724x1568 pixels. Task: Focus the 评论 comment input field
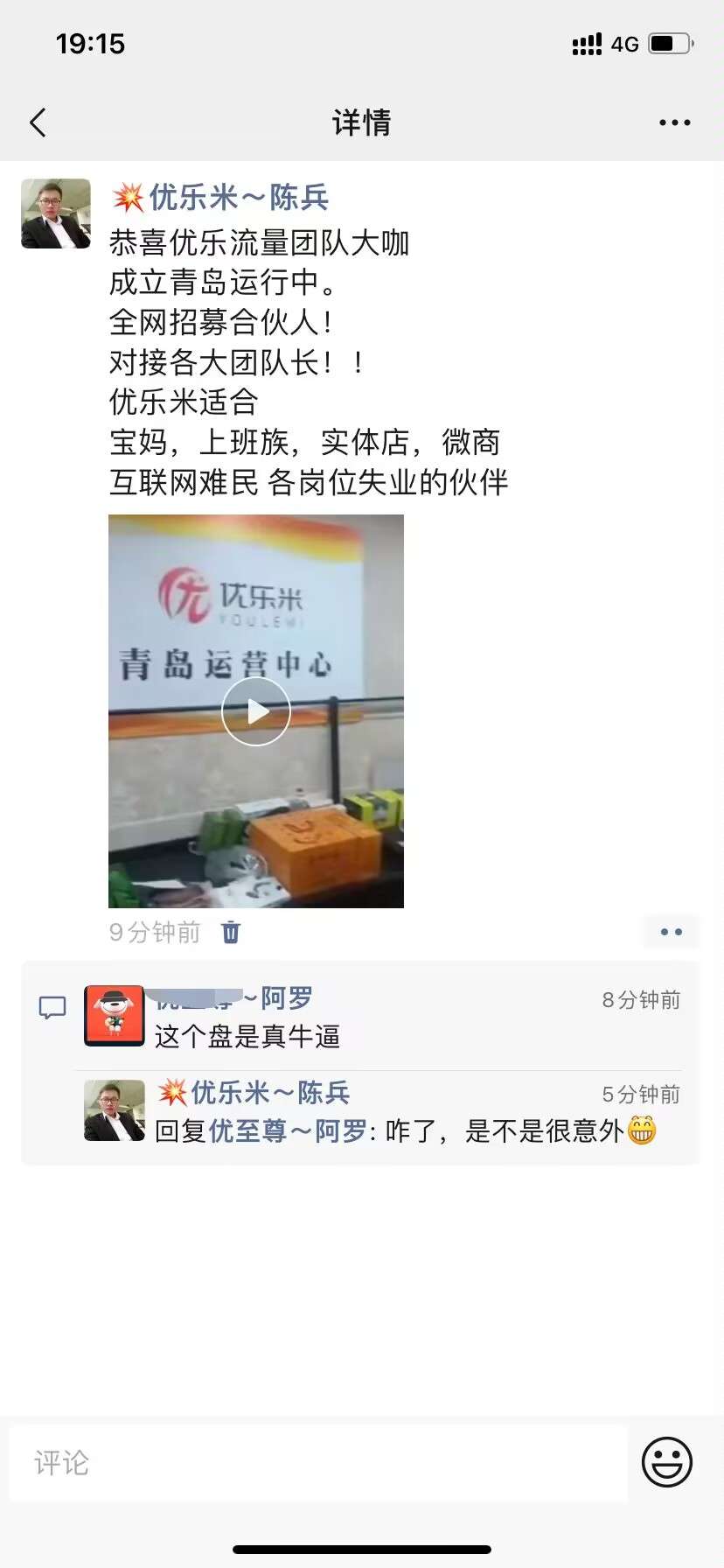[318, 1462]
